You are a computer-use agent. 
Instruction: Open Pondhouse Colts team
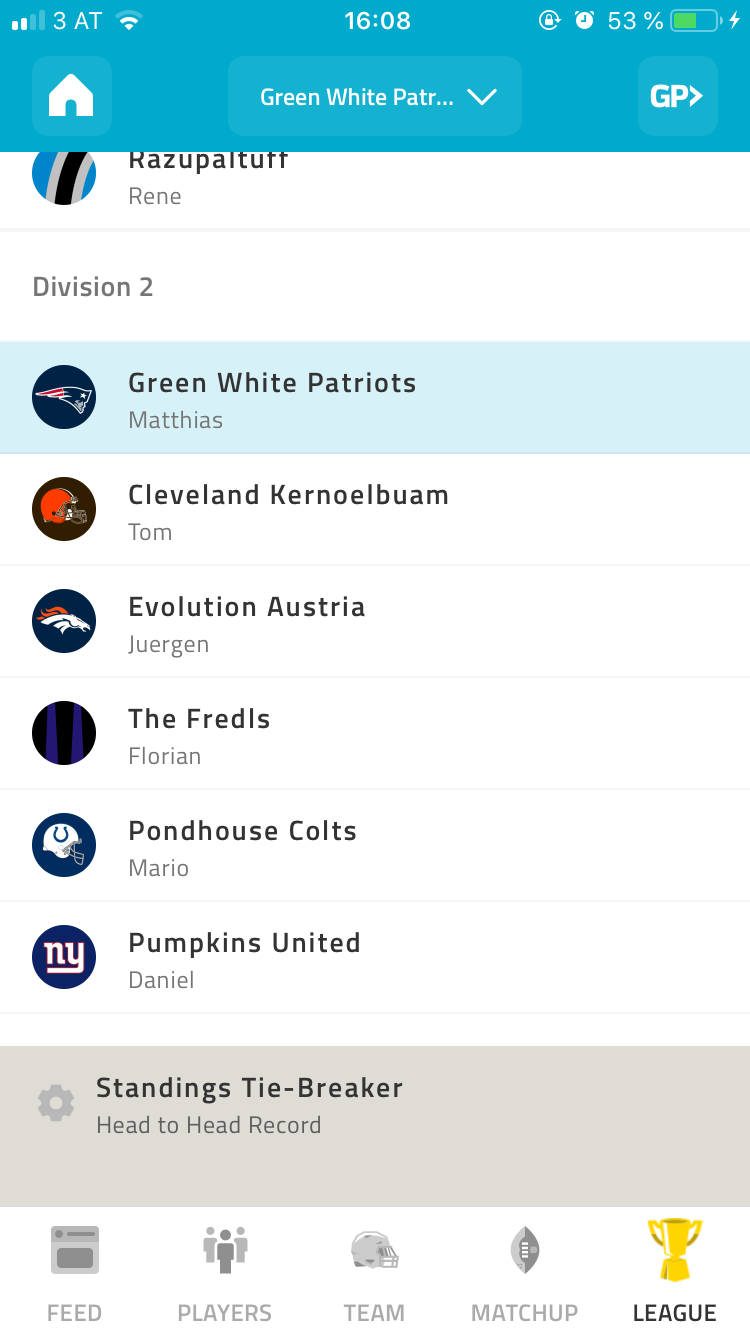[375, 845]
